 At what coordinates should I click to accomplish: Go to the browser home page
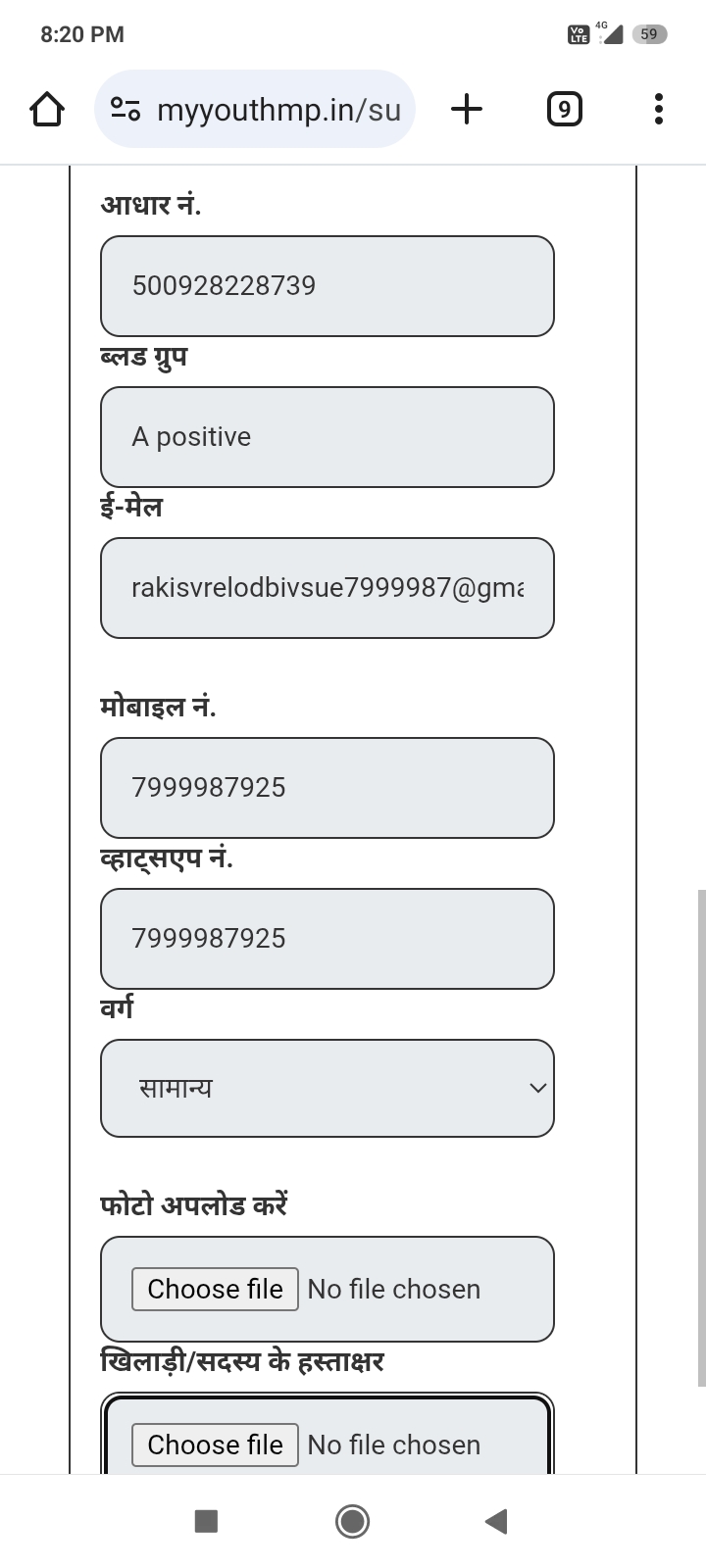(x=47, y=109)
